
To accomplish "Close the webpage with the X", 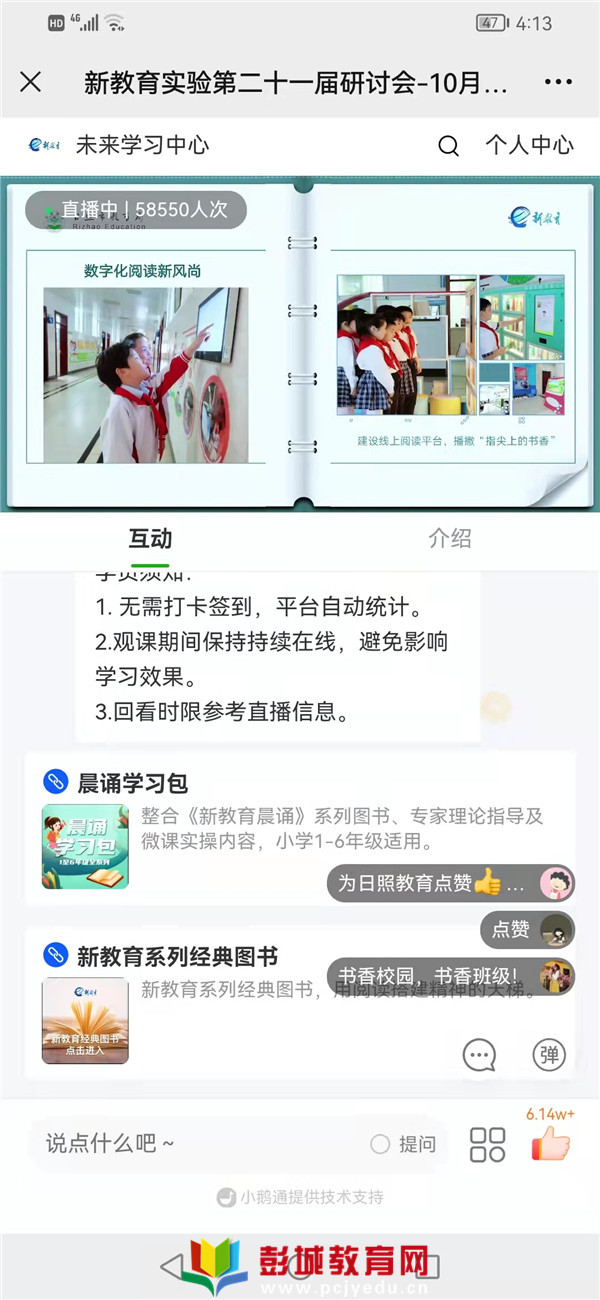I will point(31,83).
